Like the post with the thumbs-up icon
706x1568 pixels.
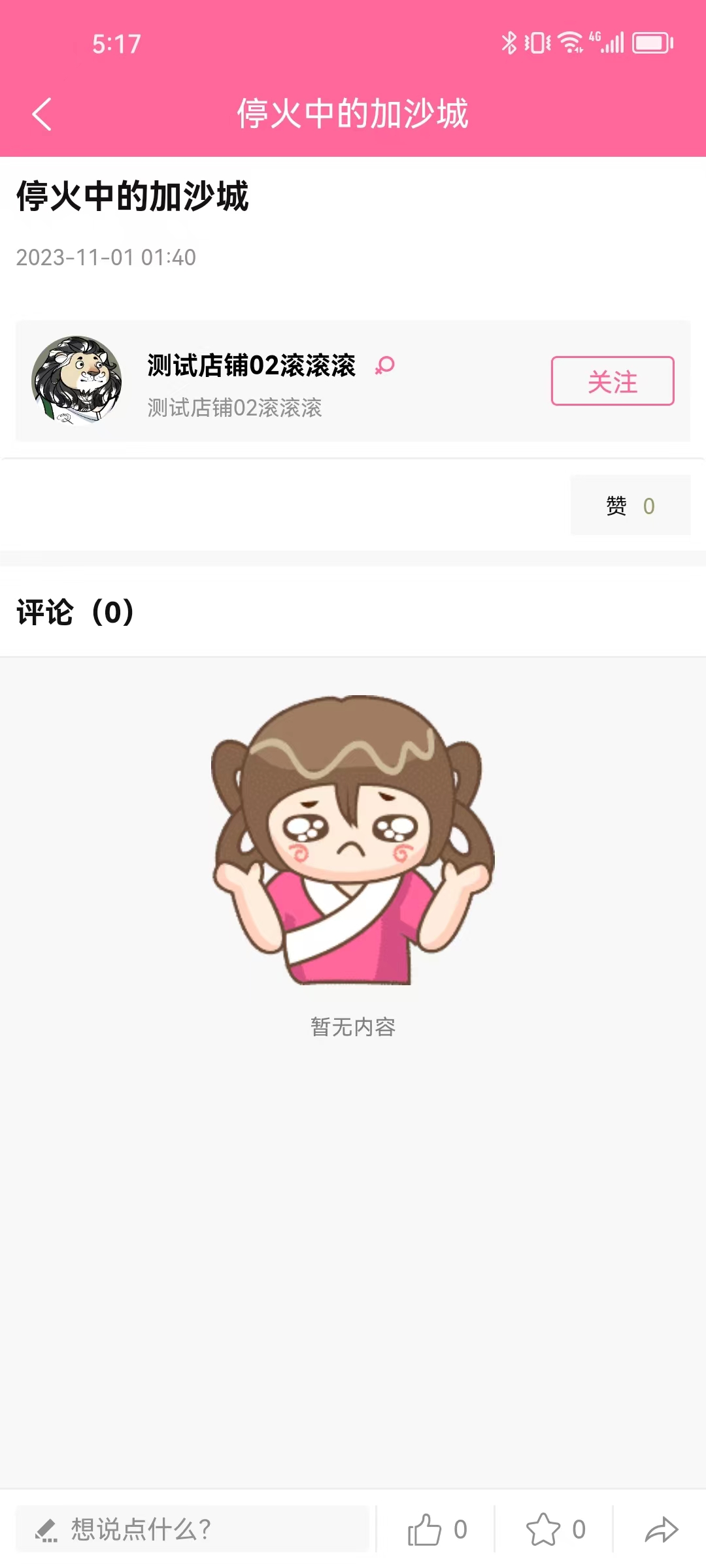click(426, 1529)
